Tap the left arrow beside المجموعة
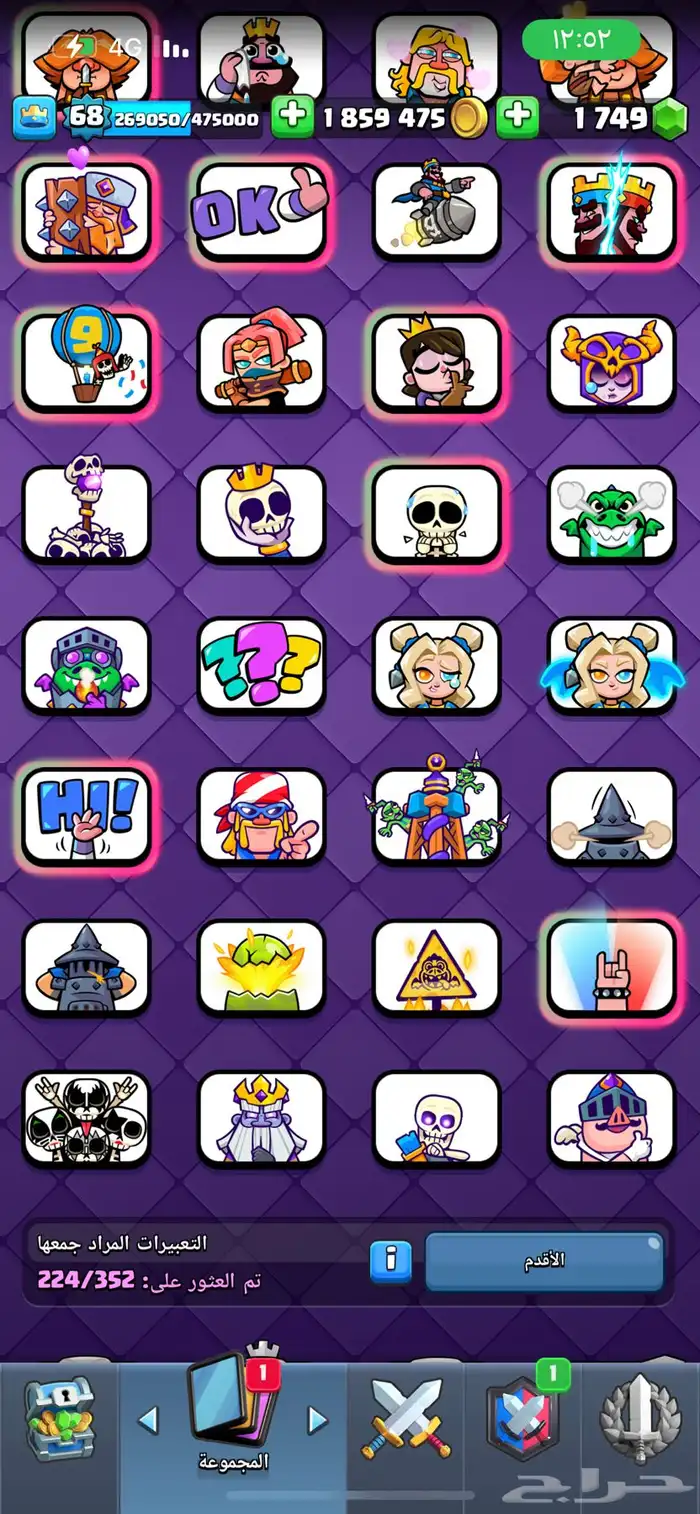 click(148, 1420)
